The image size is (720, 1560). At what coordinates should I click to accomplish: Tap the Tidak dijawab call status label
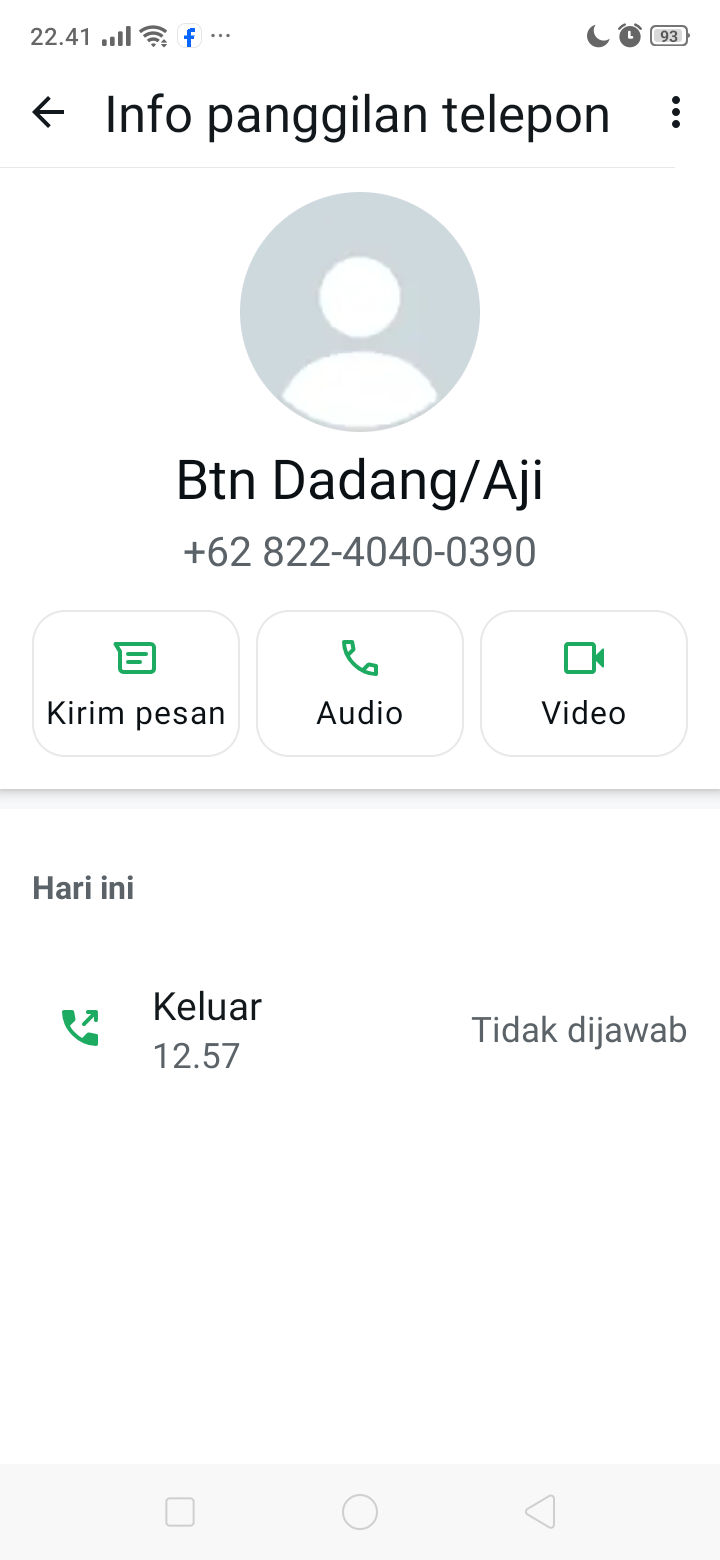pyautogui.click(x=578, y=1029)
